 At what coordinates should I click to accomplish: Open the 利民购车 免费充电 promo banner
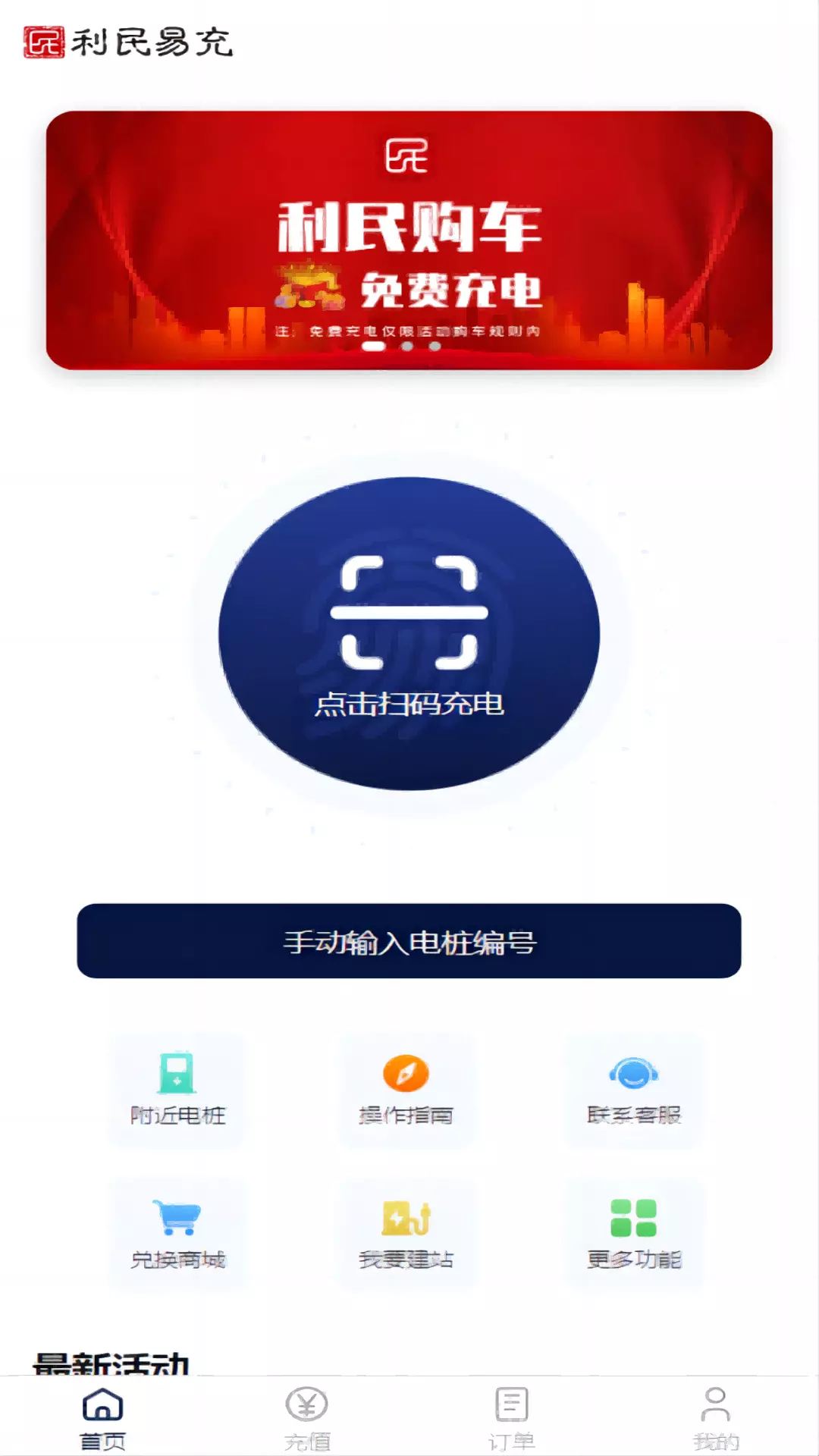(409, 240)
